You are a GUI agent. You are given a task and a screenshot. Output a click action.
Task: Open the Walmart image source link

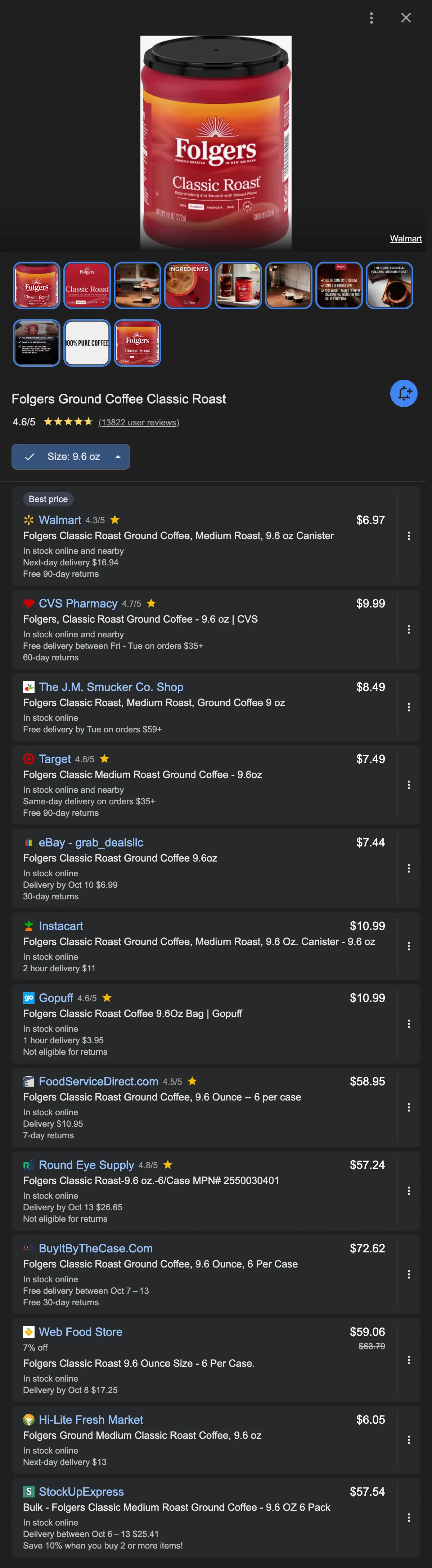tap(405, 239)
